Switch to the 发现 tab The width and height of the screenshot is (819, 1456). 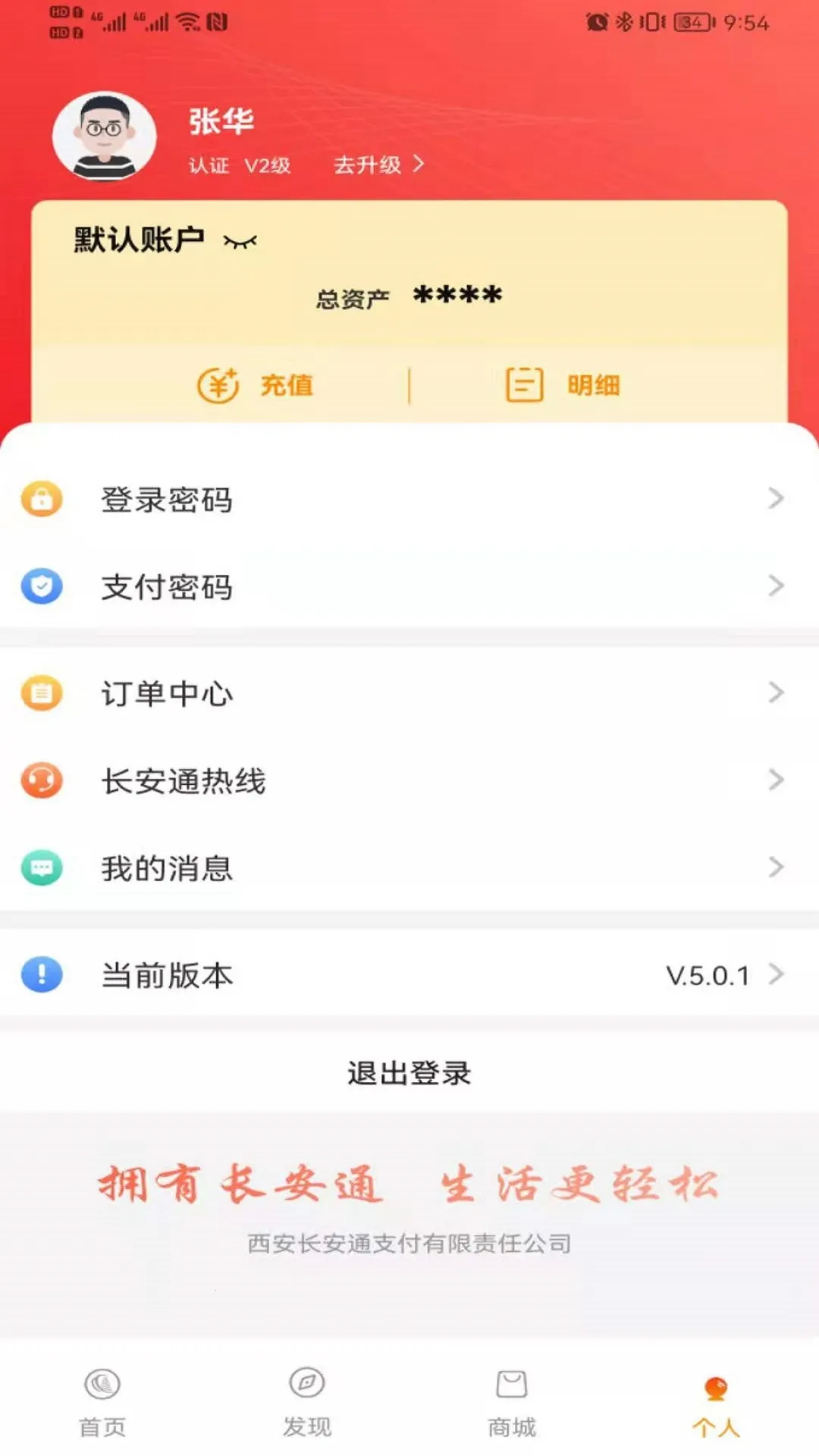tap(307, 1403)
